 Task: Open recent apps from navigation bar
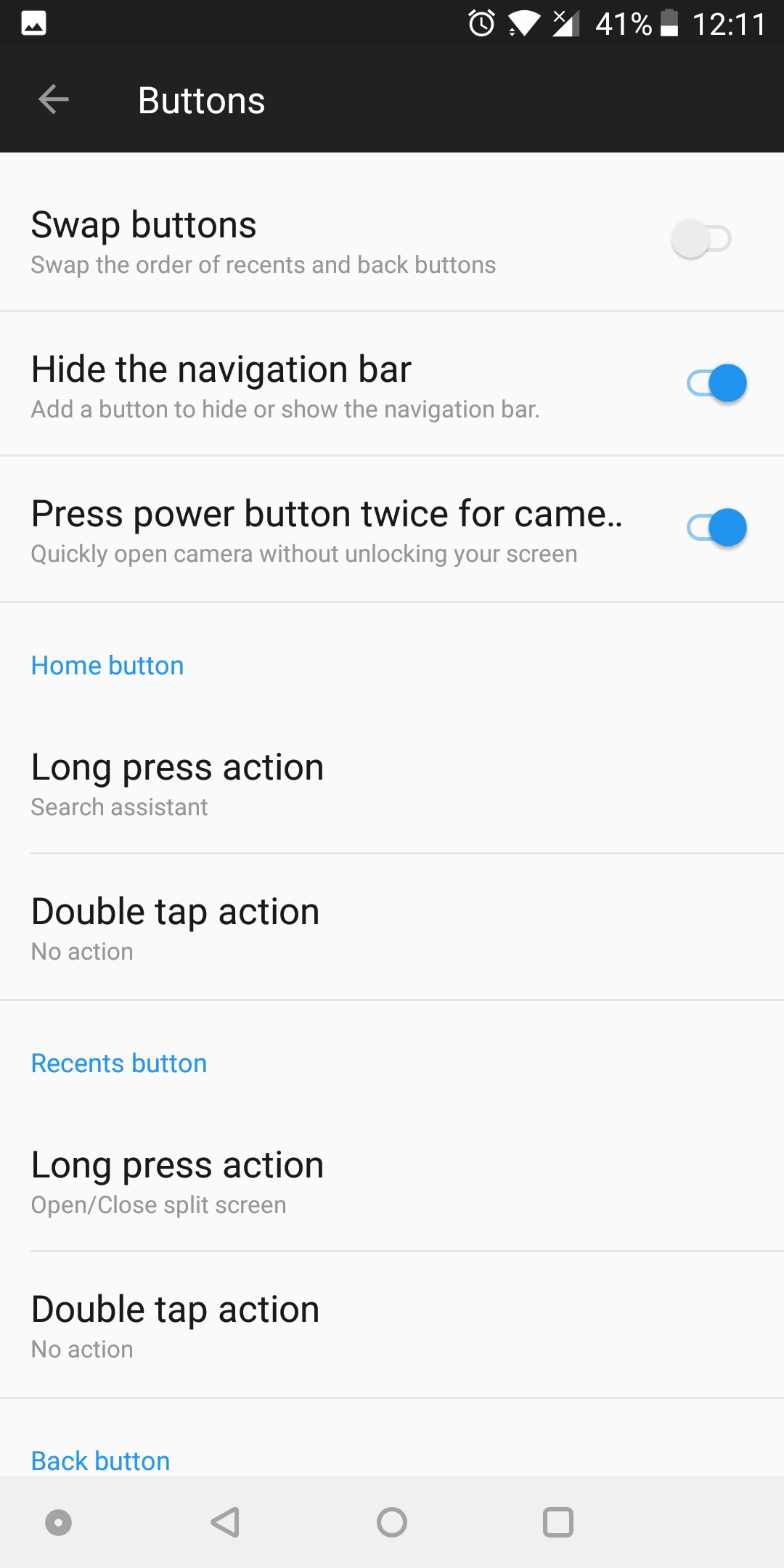(x=558, y=1522)
